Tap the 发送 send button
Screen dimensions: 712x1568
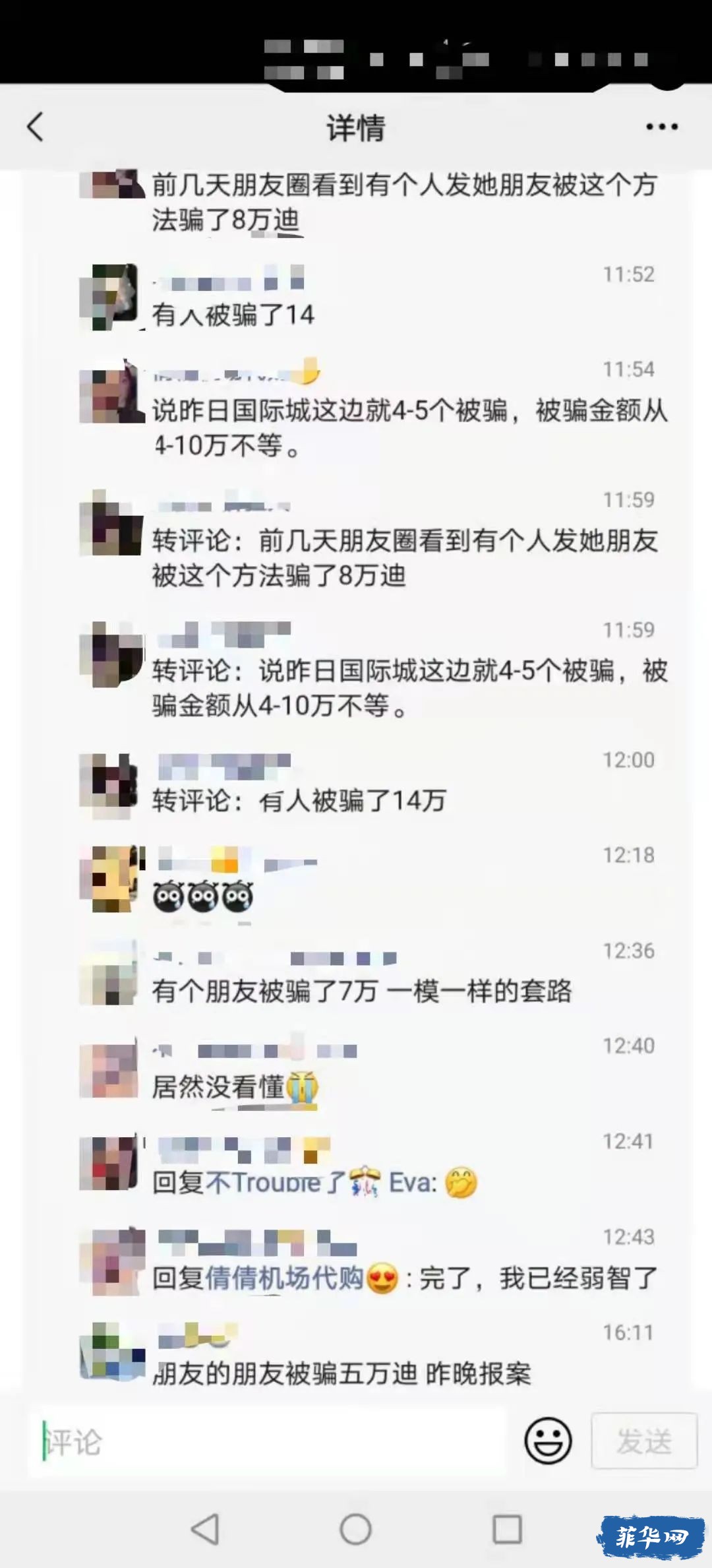pyautogui.click(x=644, y=1441)
